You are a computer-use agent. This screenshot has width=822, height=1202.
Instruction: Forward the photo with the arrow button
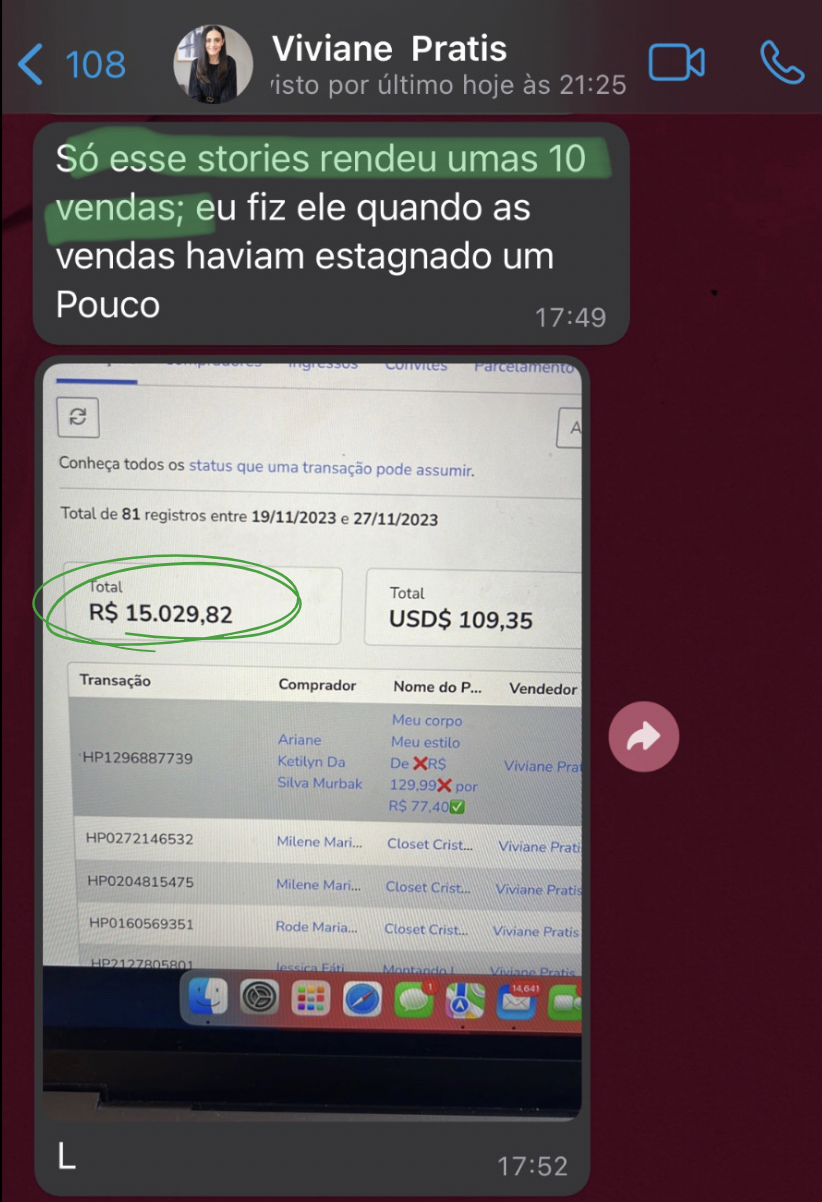pos(643,738)
